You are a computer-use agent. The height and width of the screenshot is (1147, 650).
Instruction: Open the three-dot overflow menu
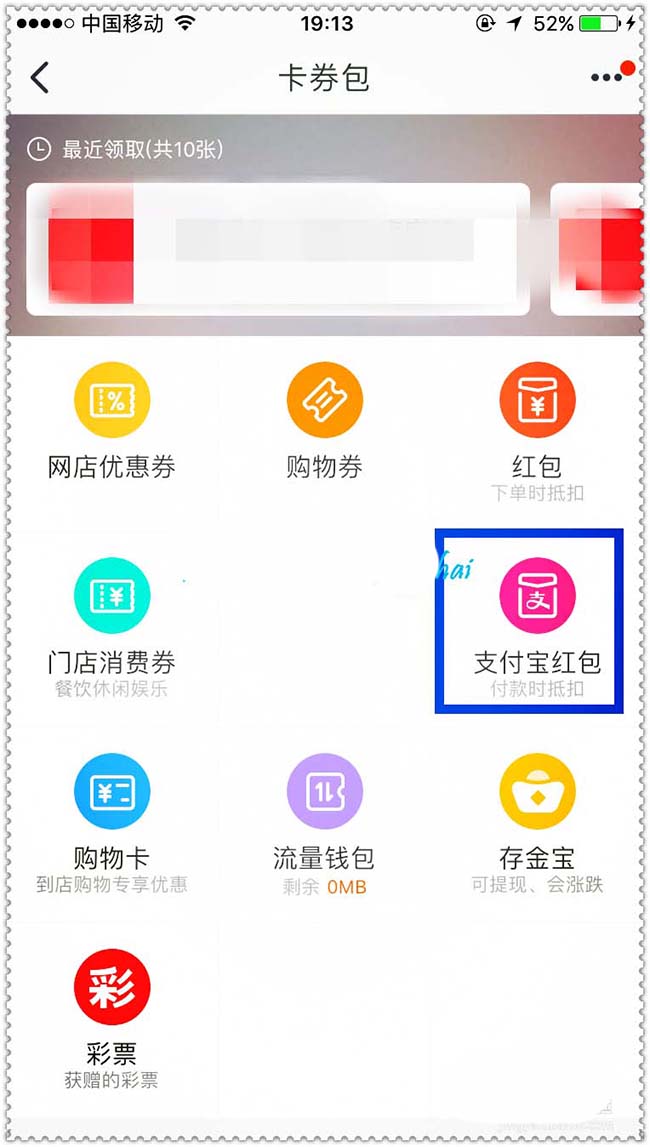tap(607, 78)
